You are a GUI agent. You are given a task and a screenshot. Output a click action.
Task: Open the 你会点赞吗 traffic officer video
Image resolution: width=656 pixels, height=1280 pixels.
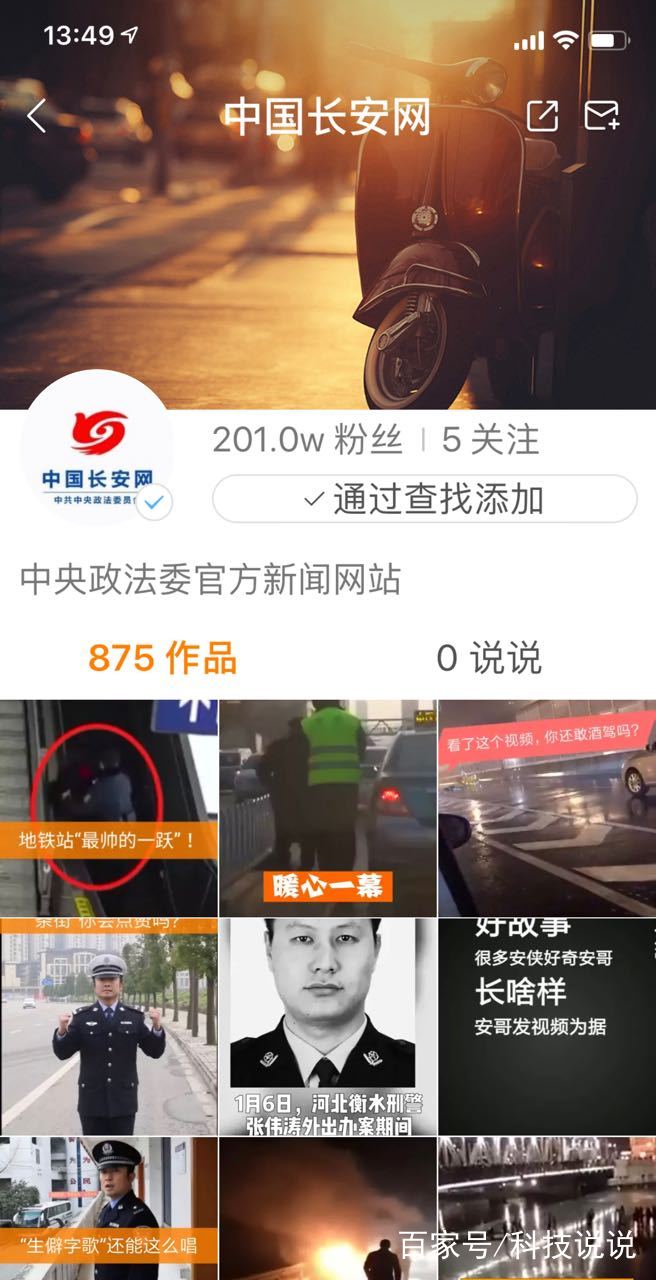pyautogui.click(x=108, y=1027)
